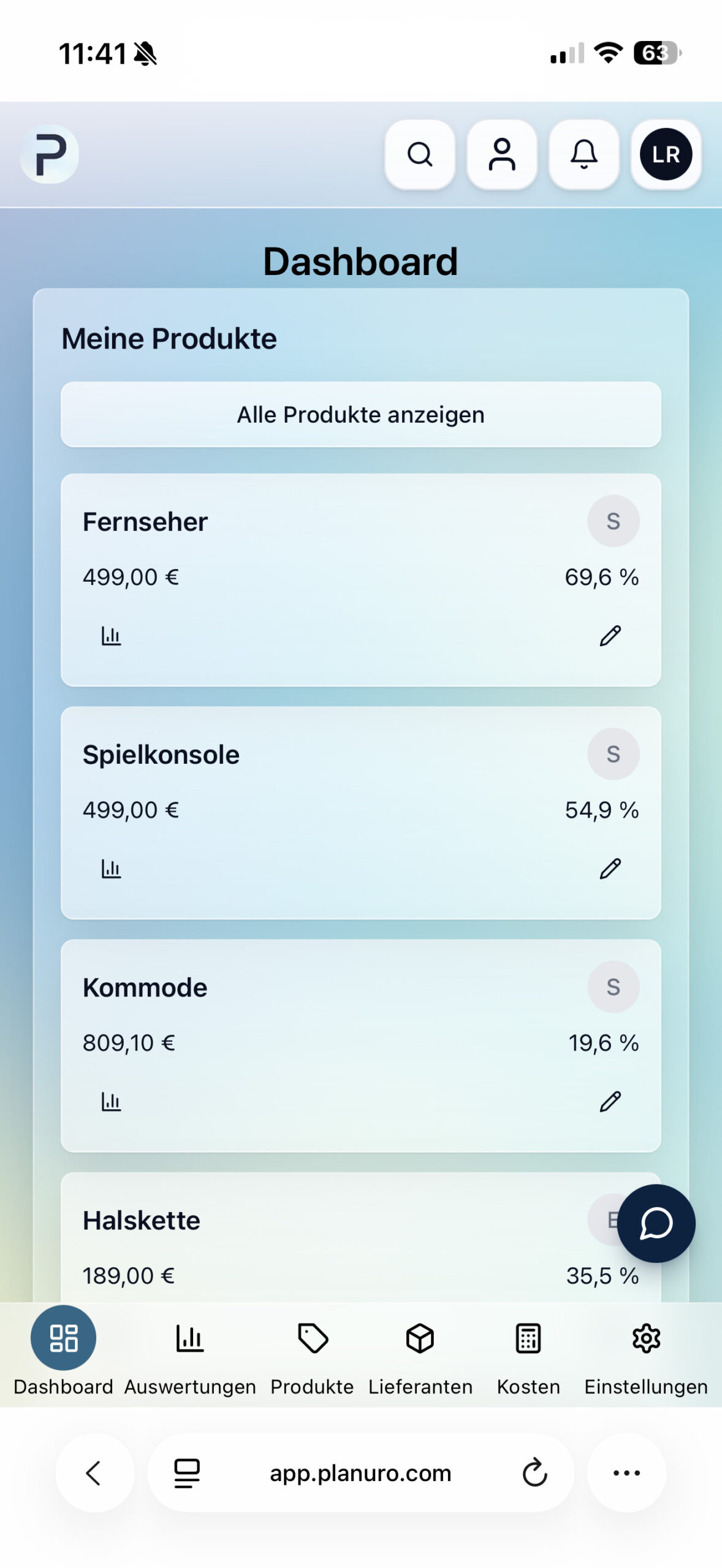Tap the LR account avatar

pyautogui.click(x=666, y=154)
